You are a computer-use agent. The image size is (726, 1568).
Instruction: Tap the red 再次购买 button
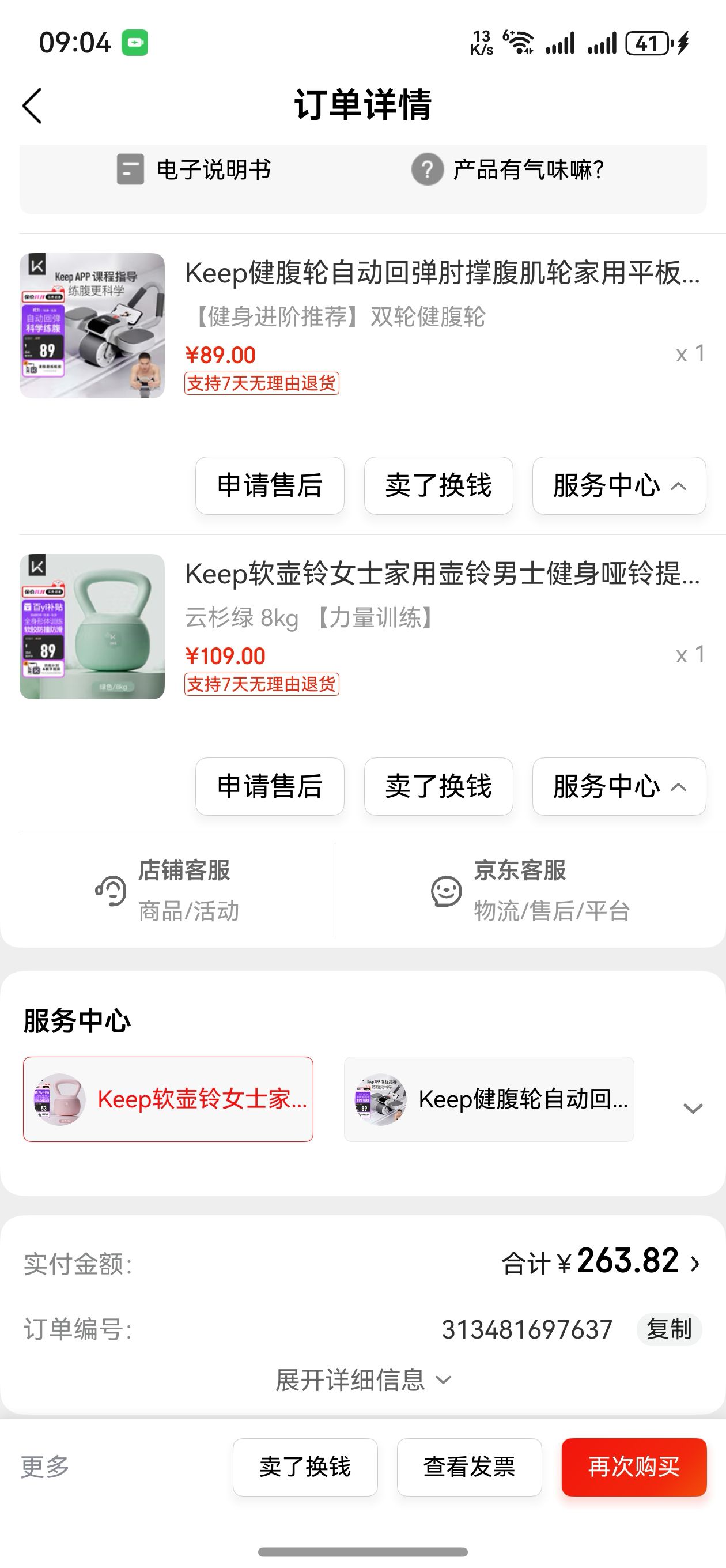click(x=633, y=1467)
